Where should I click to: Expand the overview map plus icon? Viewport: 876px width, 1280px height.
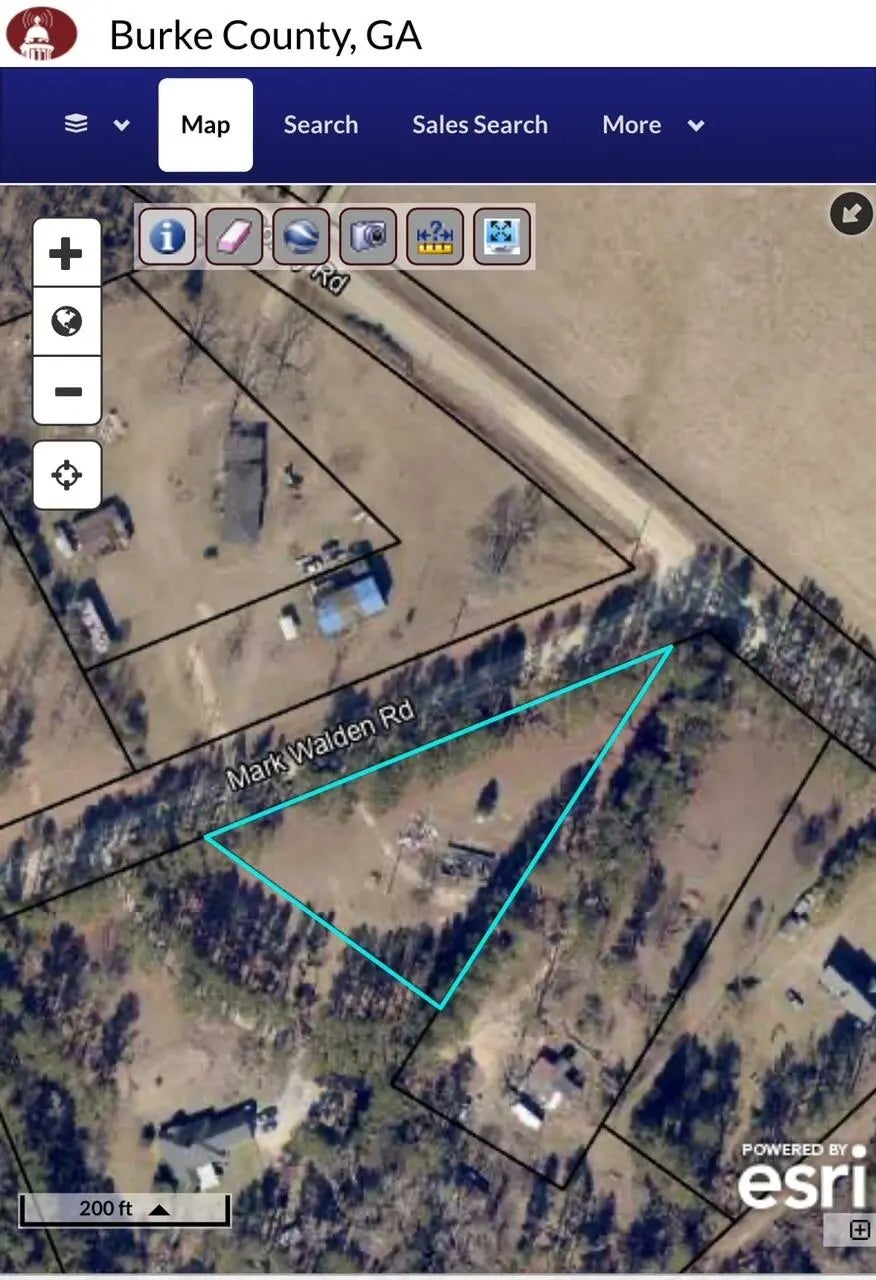pos(860,1230)
